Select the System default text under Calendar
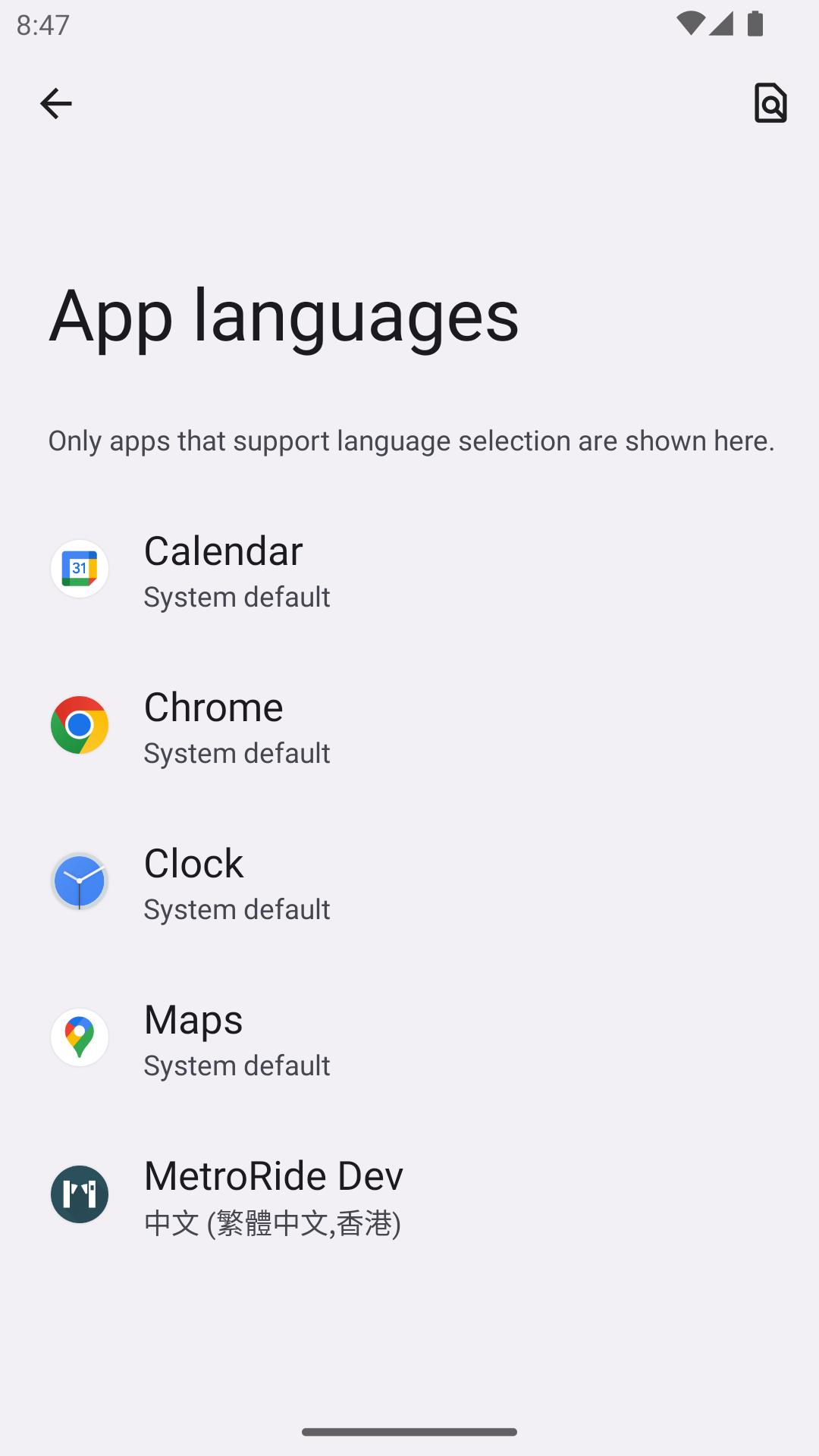This screenshot has height=1456, width=819. point(237,597)
